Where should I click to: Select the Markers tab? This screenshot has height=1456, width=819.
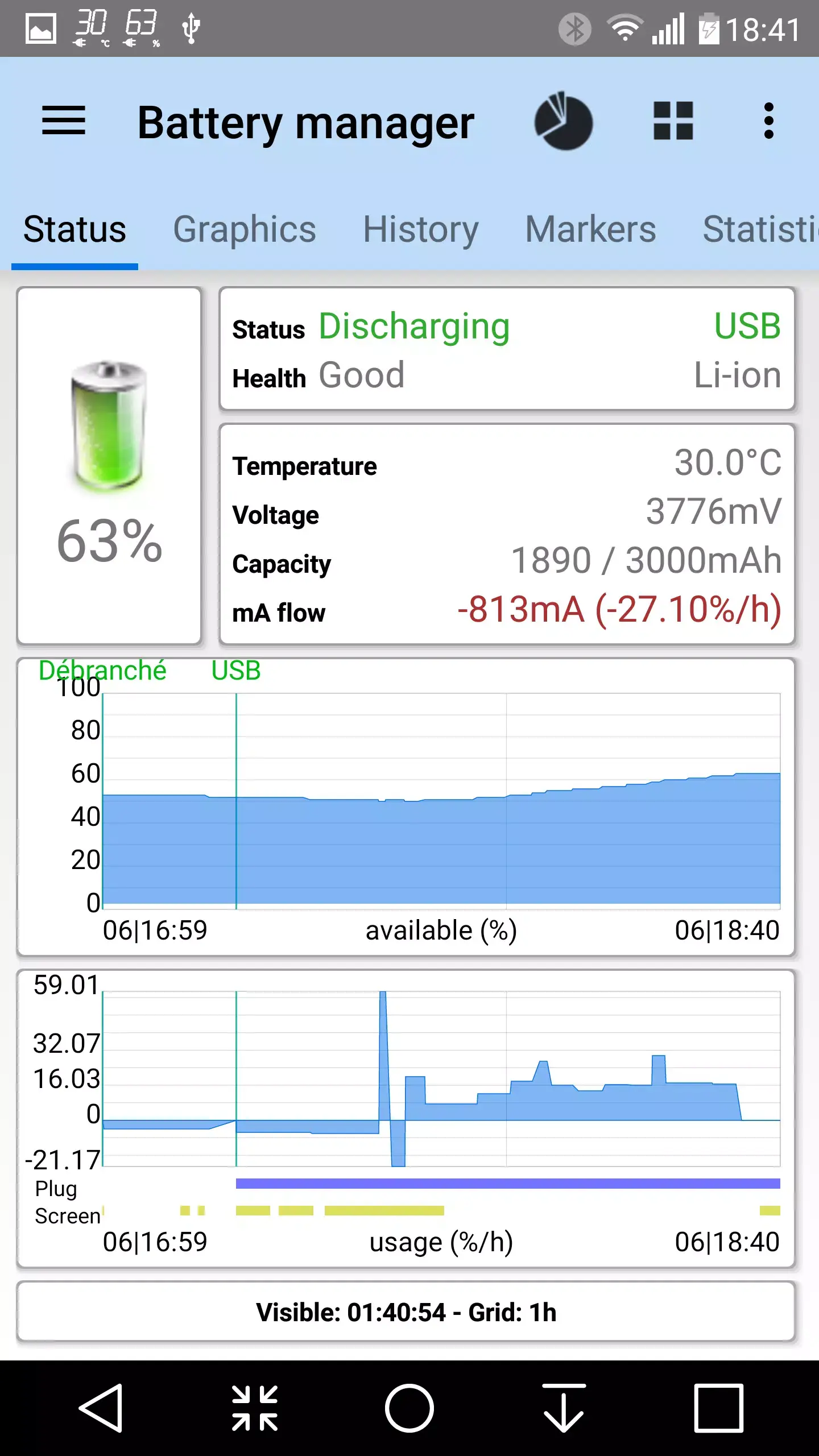click(590, 230)
